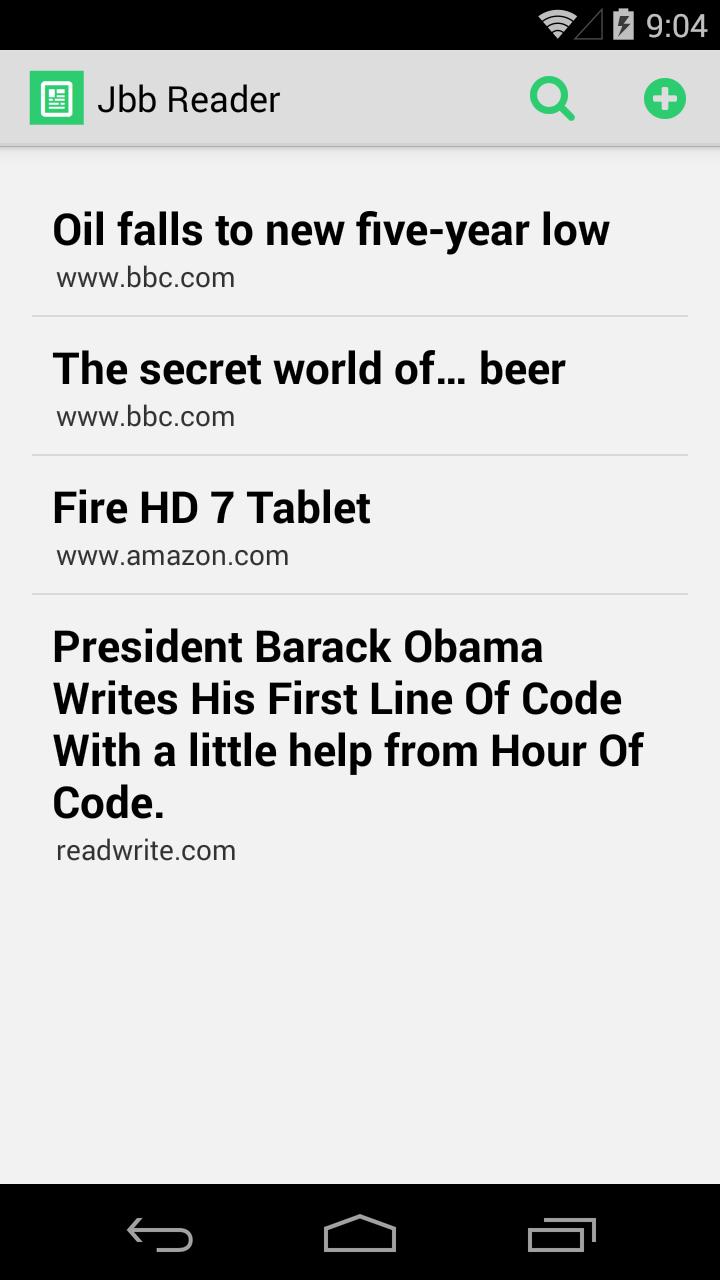Tap the charging battery status icon

[622, 24]
